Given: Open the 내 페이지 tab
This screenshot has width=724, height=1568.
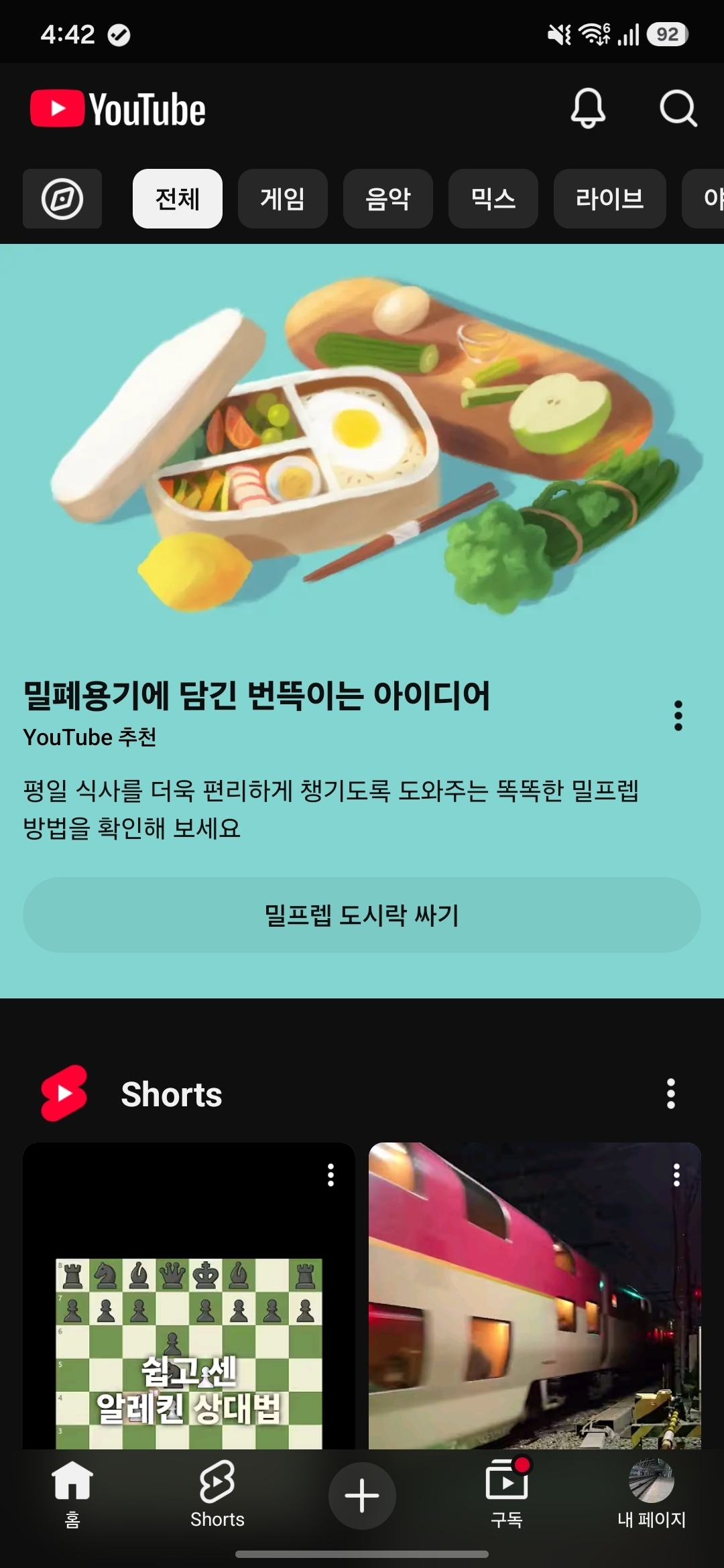Looking at the screenshot, I should 652,1494.
